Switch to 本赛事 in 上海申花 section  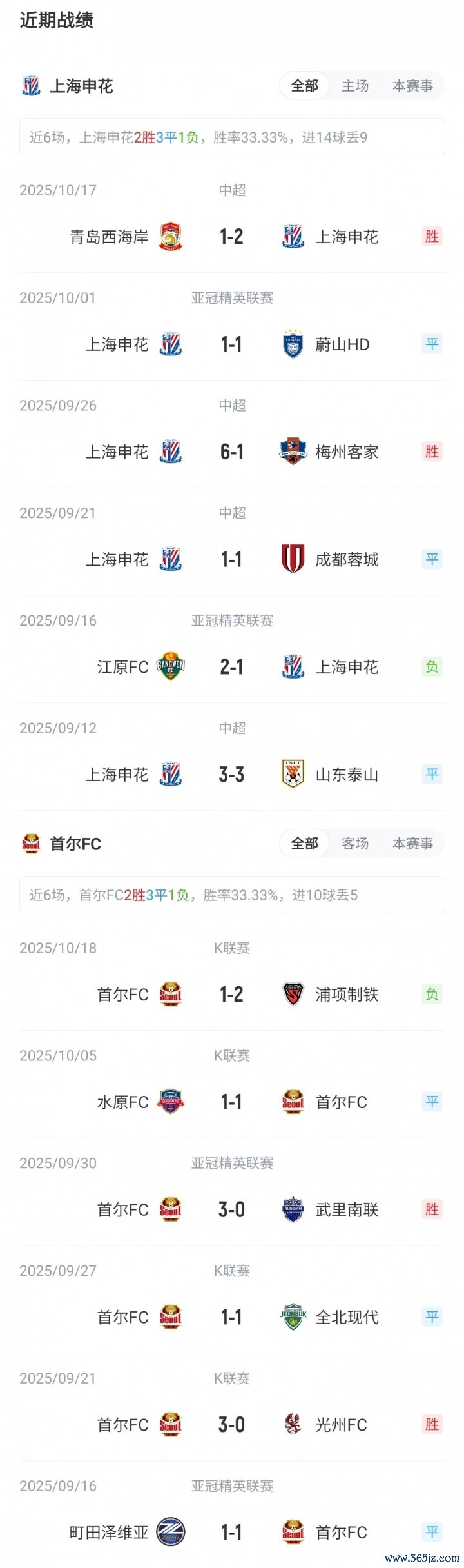pos(412,86)
